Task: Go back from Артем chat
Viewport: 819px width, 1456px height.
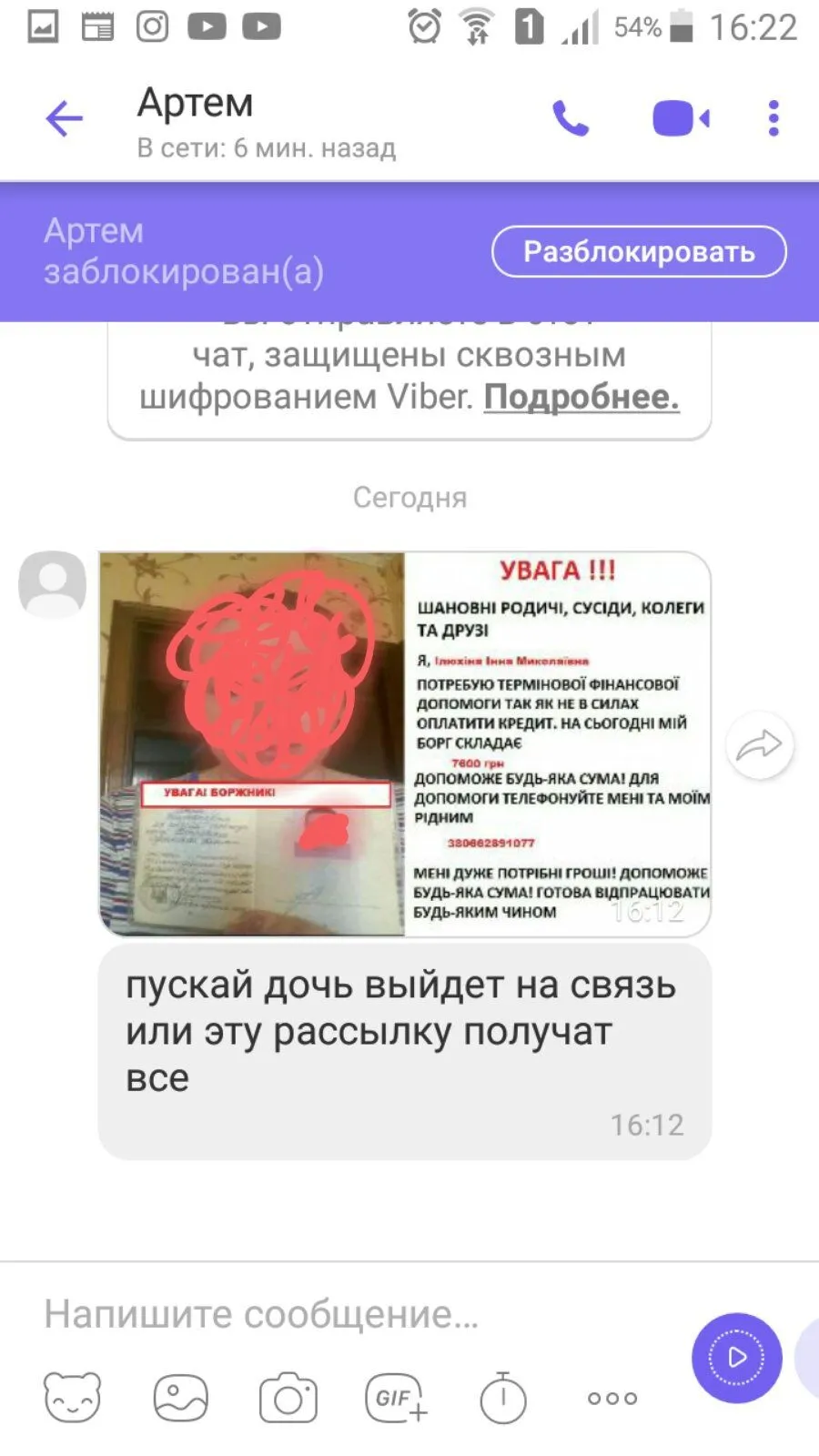Action: point(64,118)
